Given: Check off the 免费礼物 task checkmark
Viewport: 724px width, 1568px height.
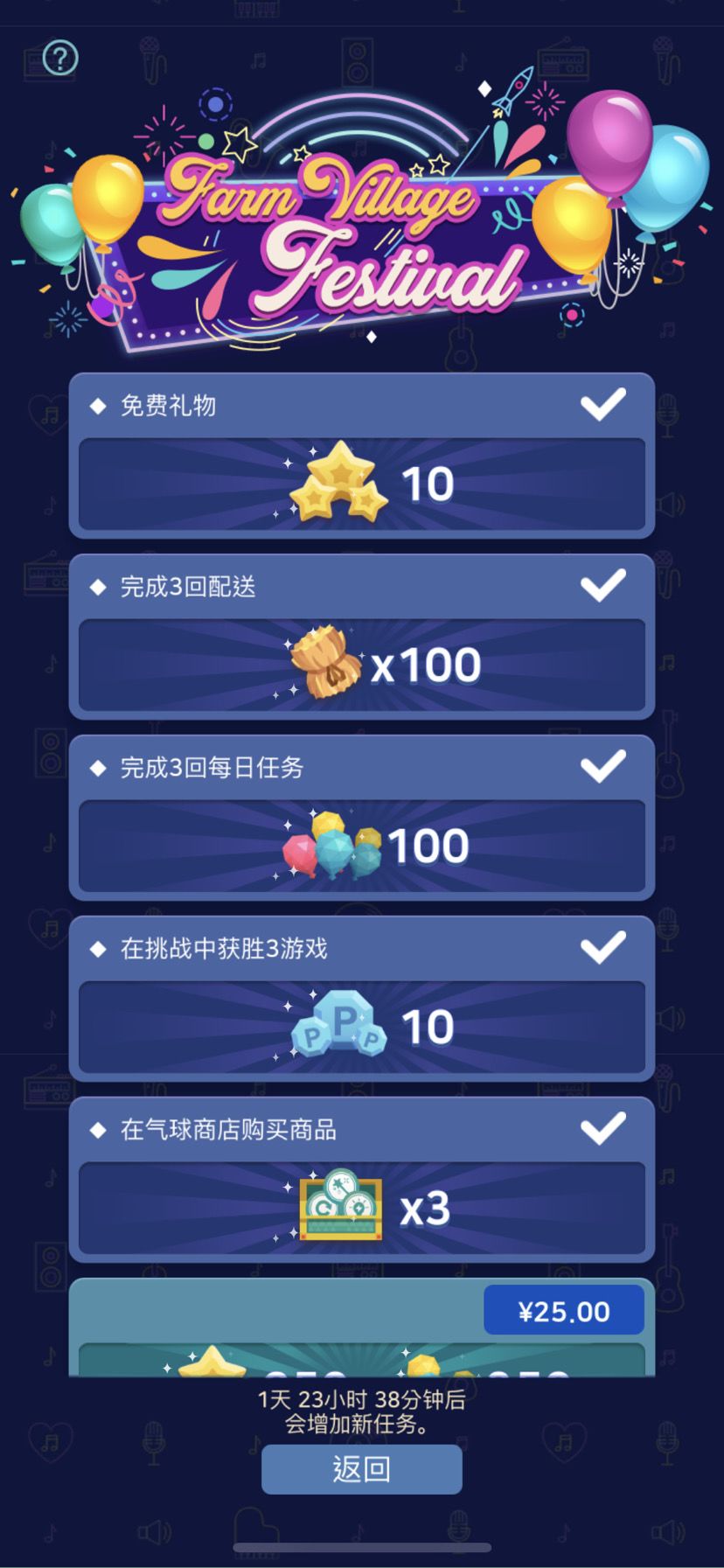Looking at the screenshot, I should click(x=602, y=404).
